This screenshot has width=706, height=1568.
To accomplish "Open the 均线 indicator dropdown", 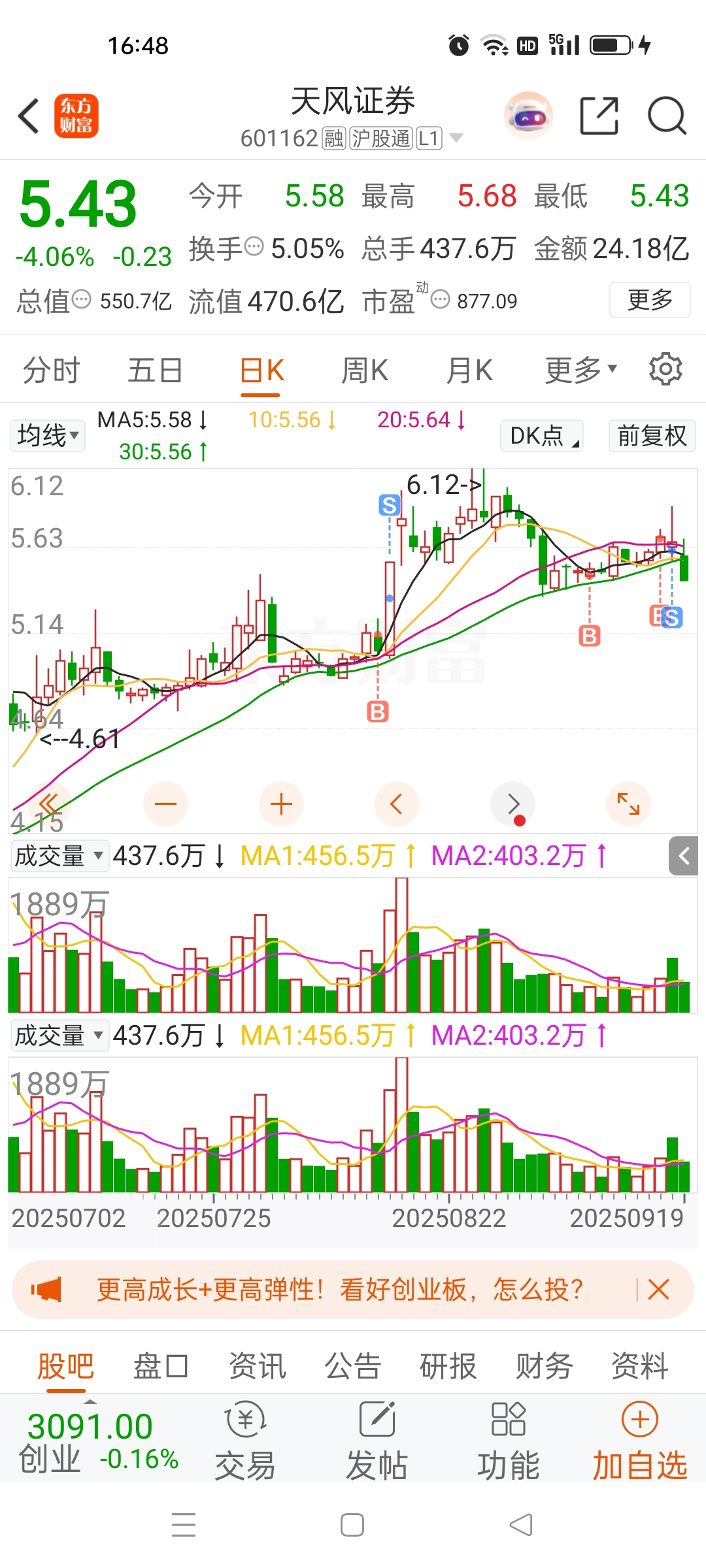I will (48, 435).
